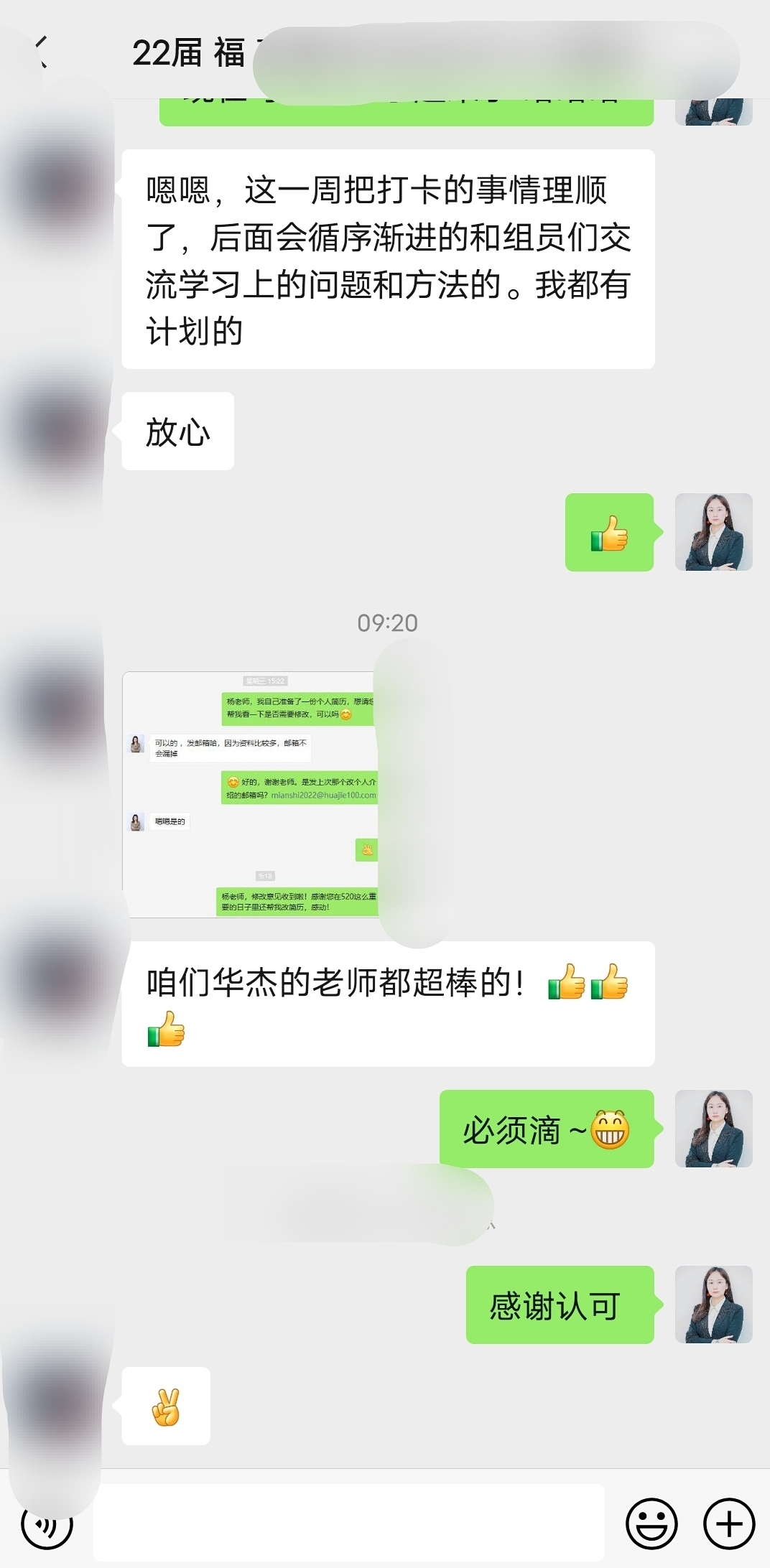Open the shared chat screenshot image

(x=250, y=794)
